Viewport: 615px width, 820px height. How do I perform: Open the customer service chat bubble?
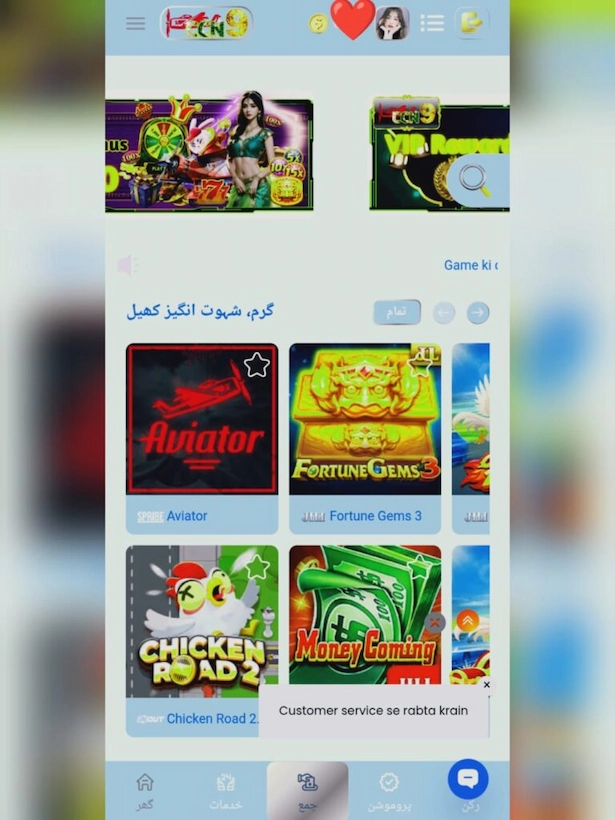[x=468, y=779]
